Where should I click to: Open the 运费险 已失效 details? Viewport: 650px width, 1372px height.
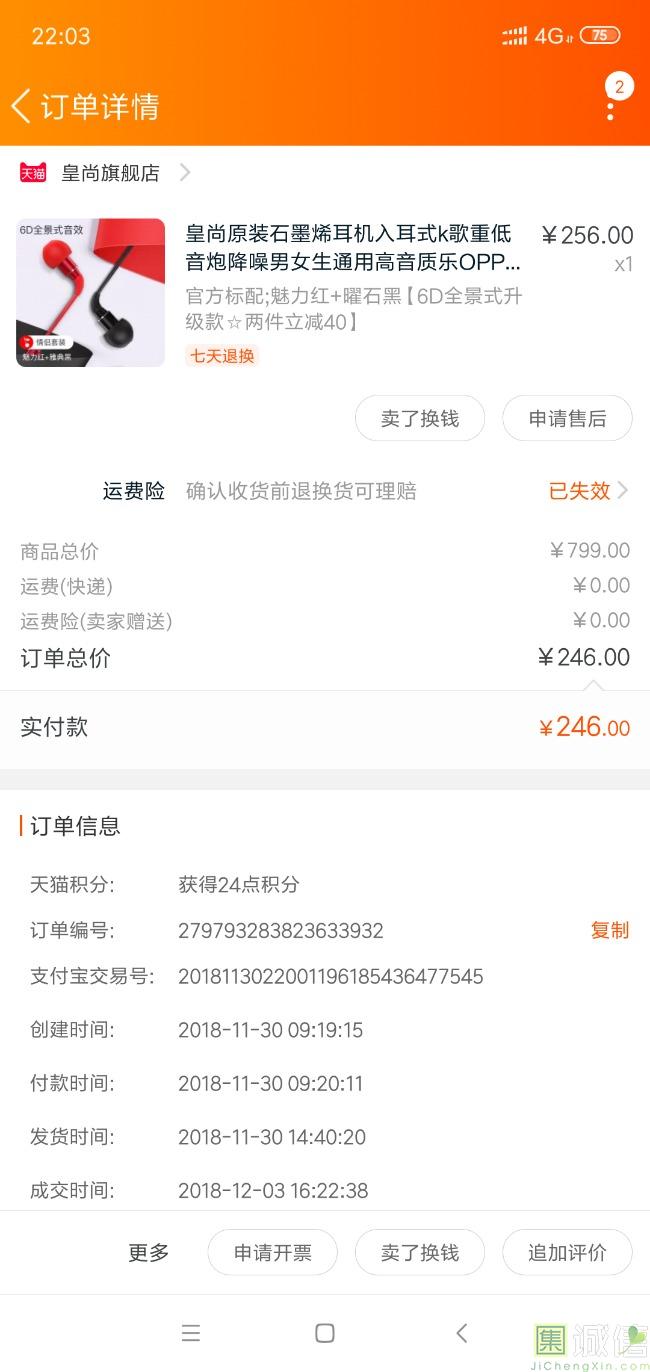click(588, 491)
